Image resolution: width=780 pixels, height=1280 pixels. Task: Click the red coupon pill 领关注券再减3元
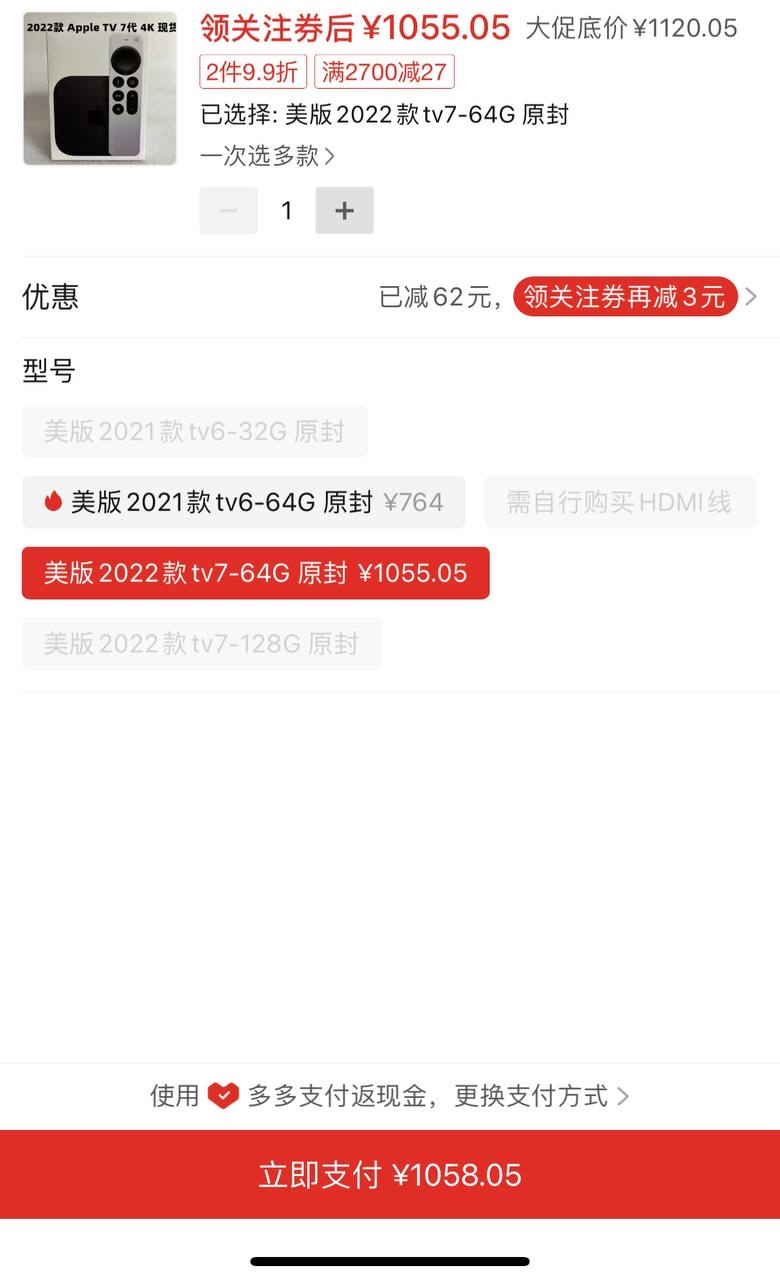pyautogui.click(x=625, y=296)
